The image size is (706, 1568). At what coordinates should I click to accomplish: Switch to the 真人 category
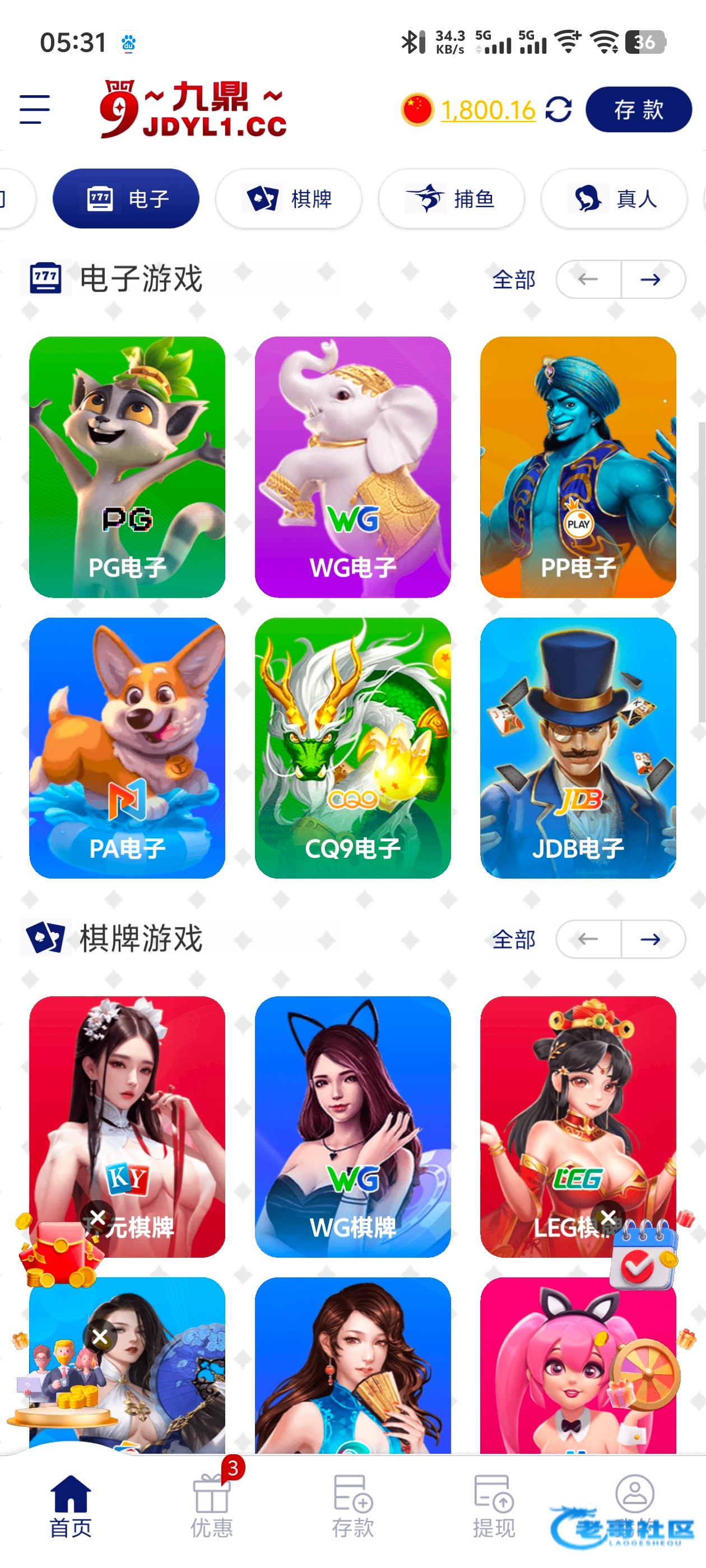pyautogui.click(x=614, y=198)
